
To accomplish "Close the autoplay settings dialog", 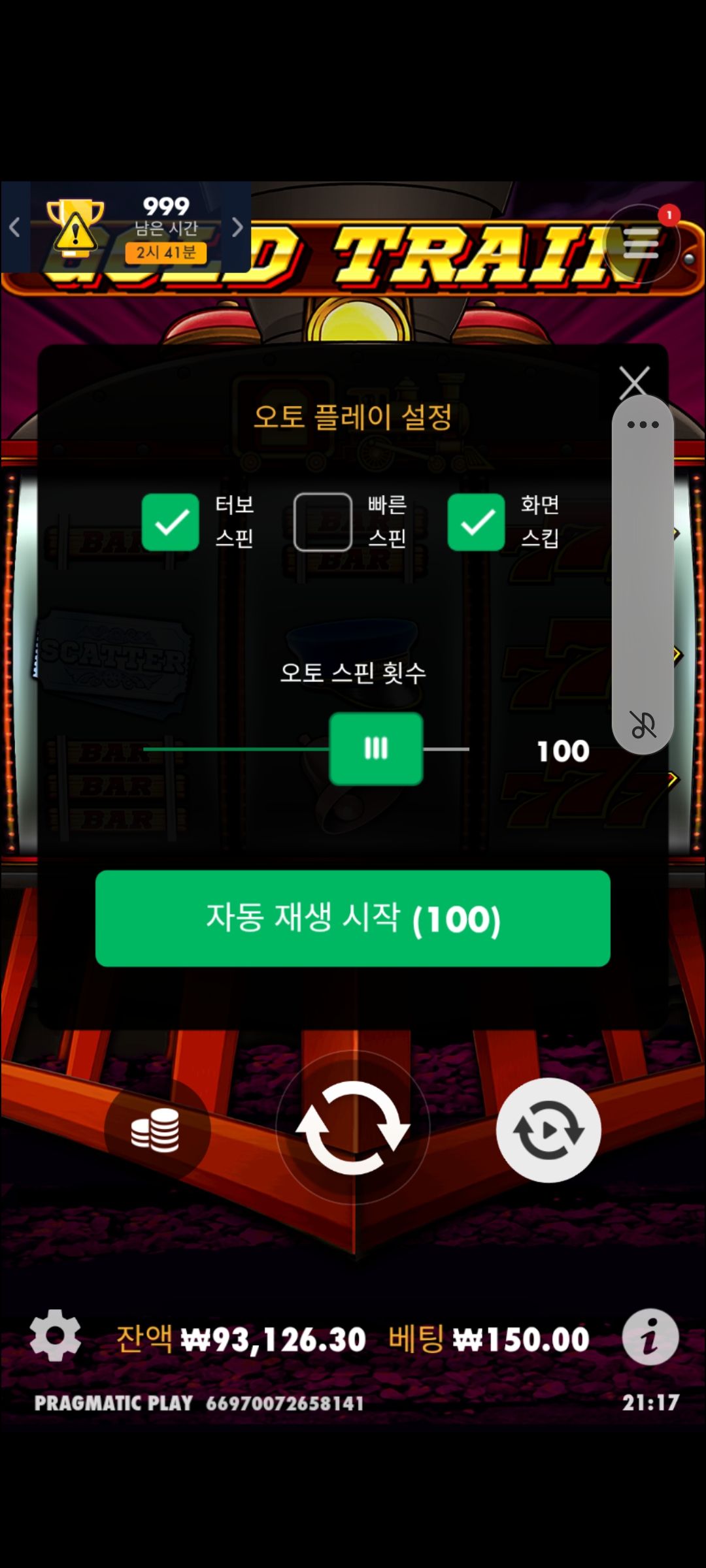I will [633, 382].
